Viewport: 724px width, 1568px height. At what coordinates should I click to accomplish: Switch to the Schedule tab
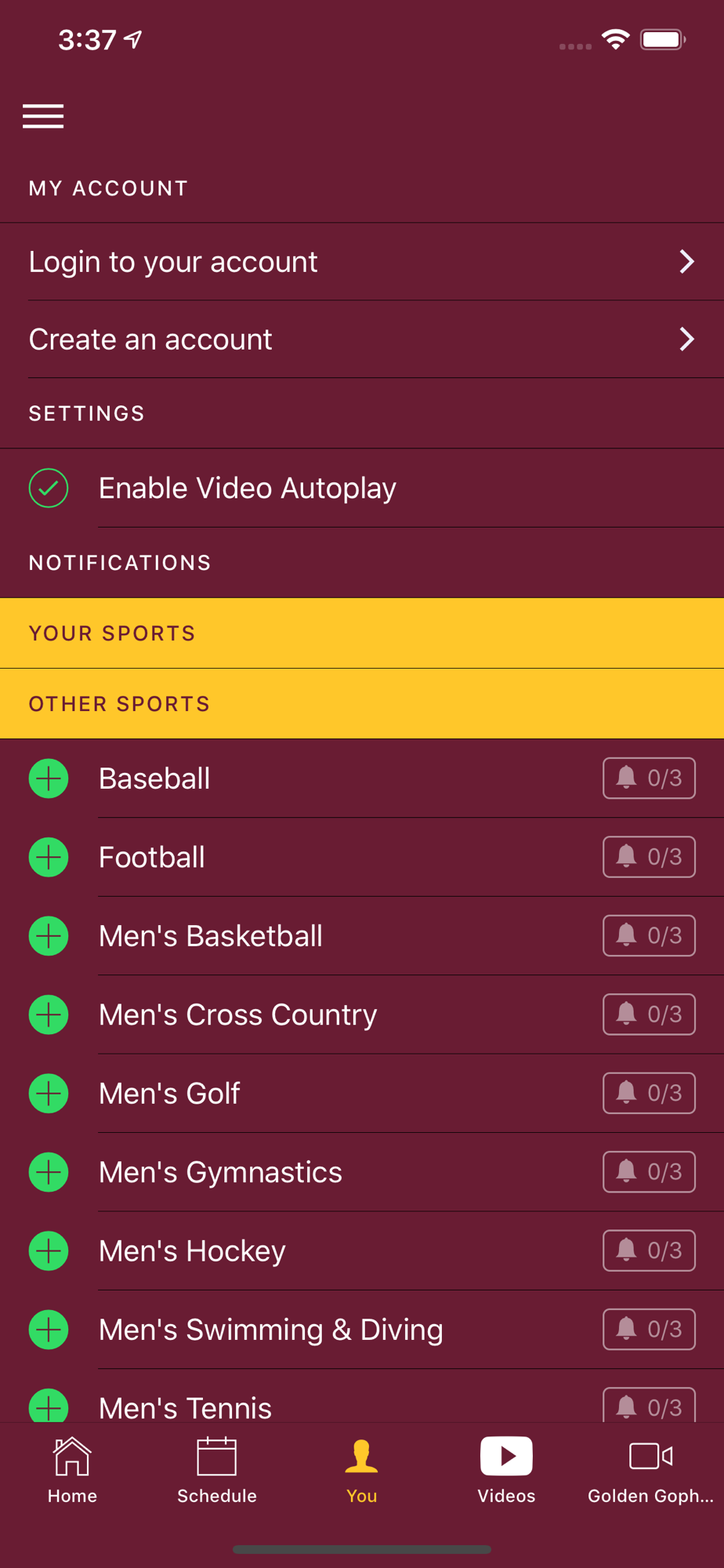217,1471
